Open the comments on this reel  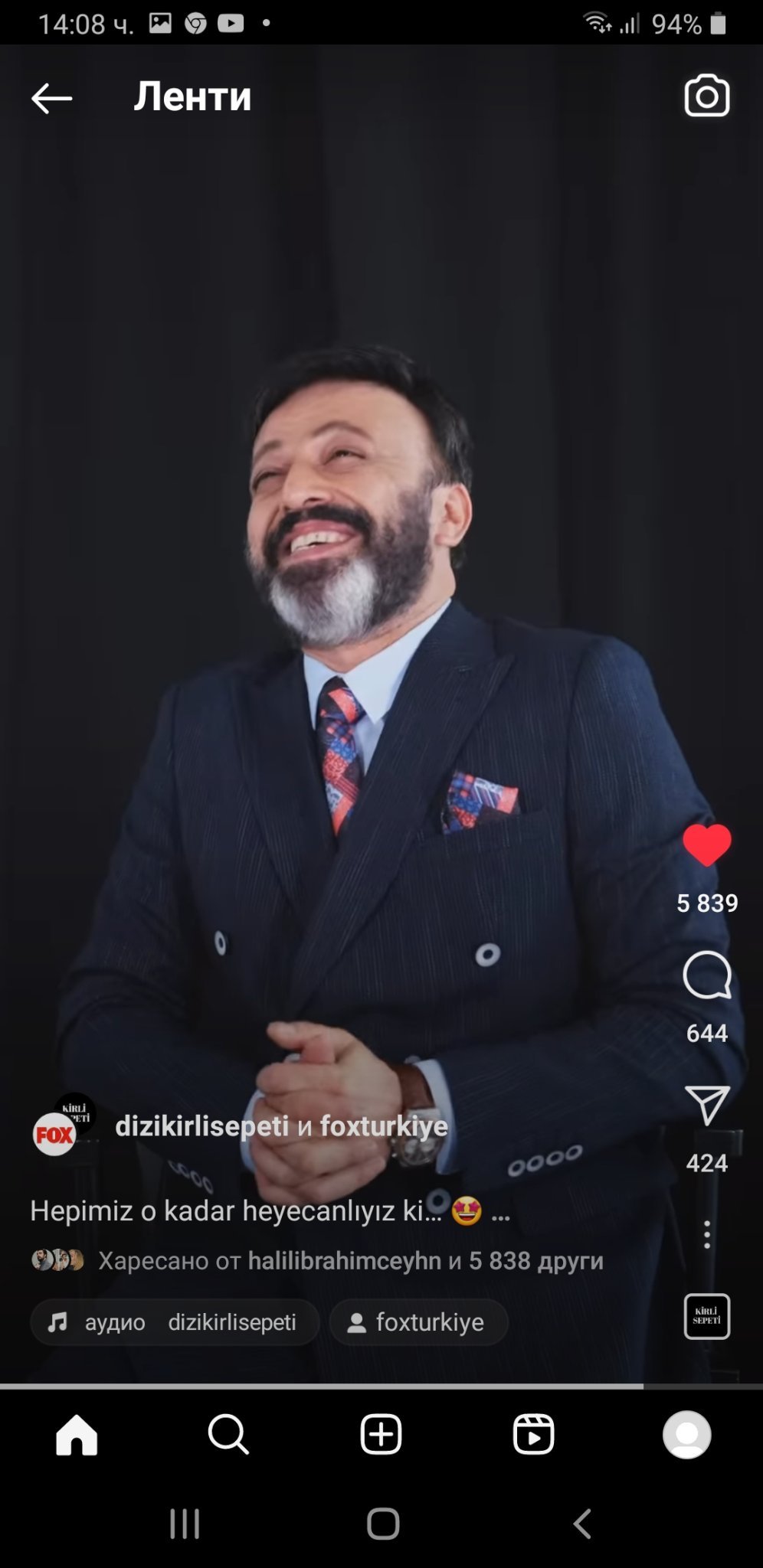click(706, 975)
